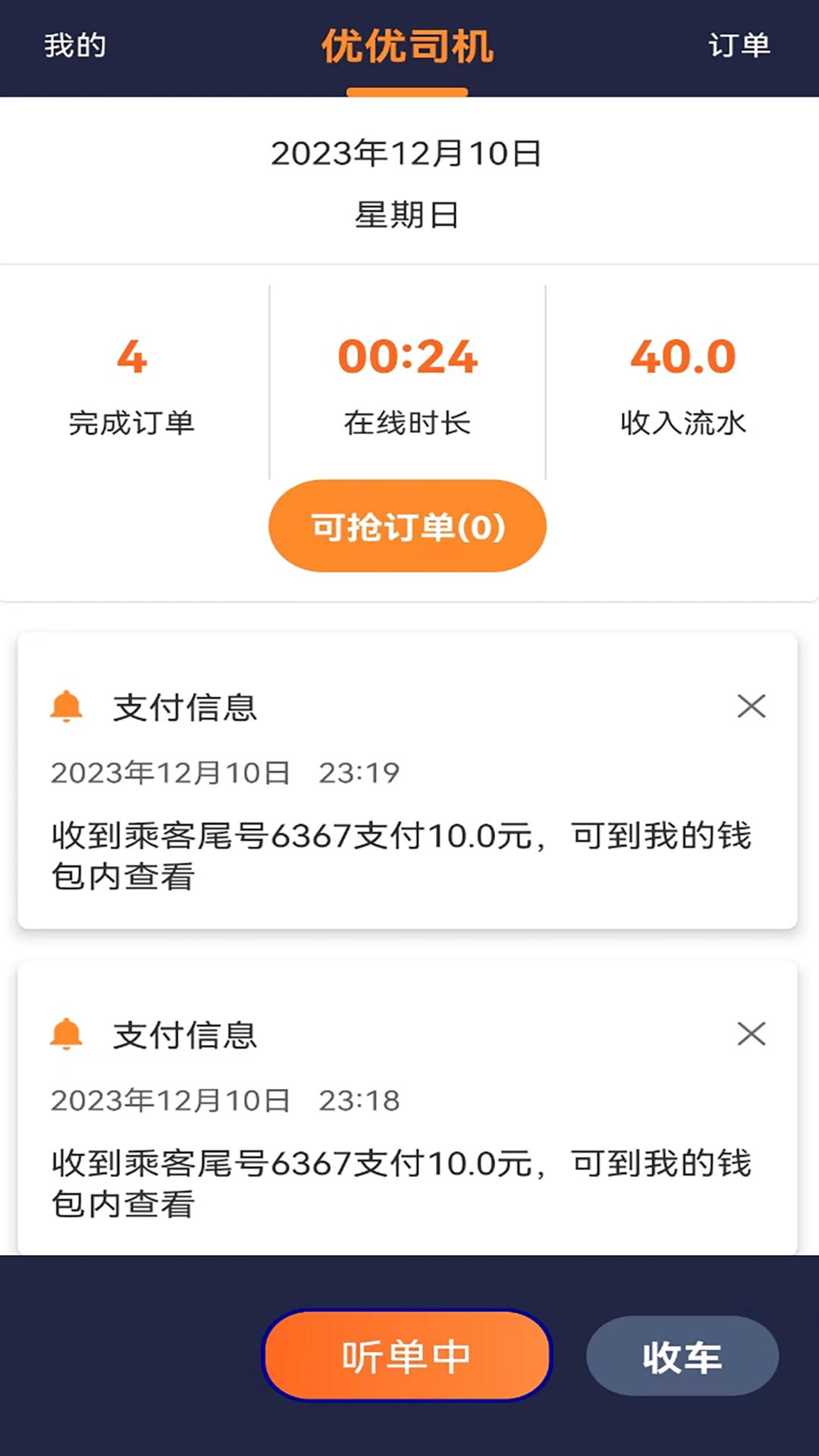The width and height of the screenshot is (819, 1456).
Task: Tap the orange 优优司机 header title
Action: point(408,47)
